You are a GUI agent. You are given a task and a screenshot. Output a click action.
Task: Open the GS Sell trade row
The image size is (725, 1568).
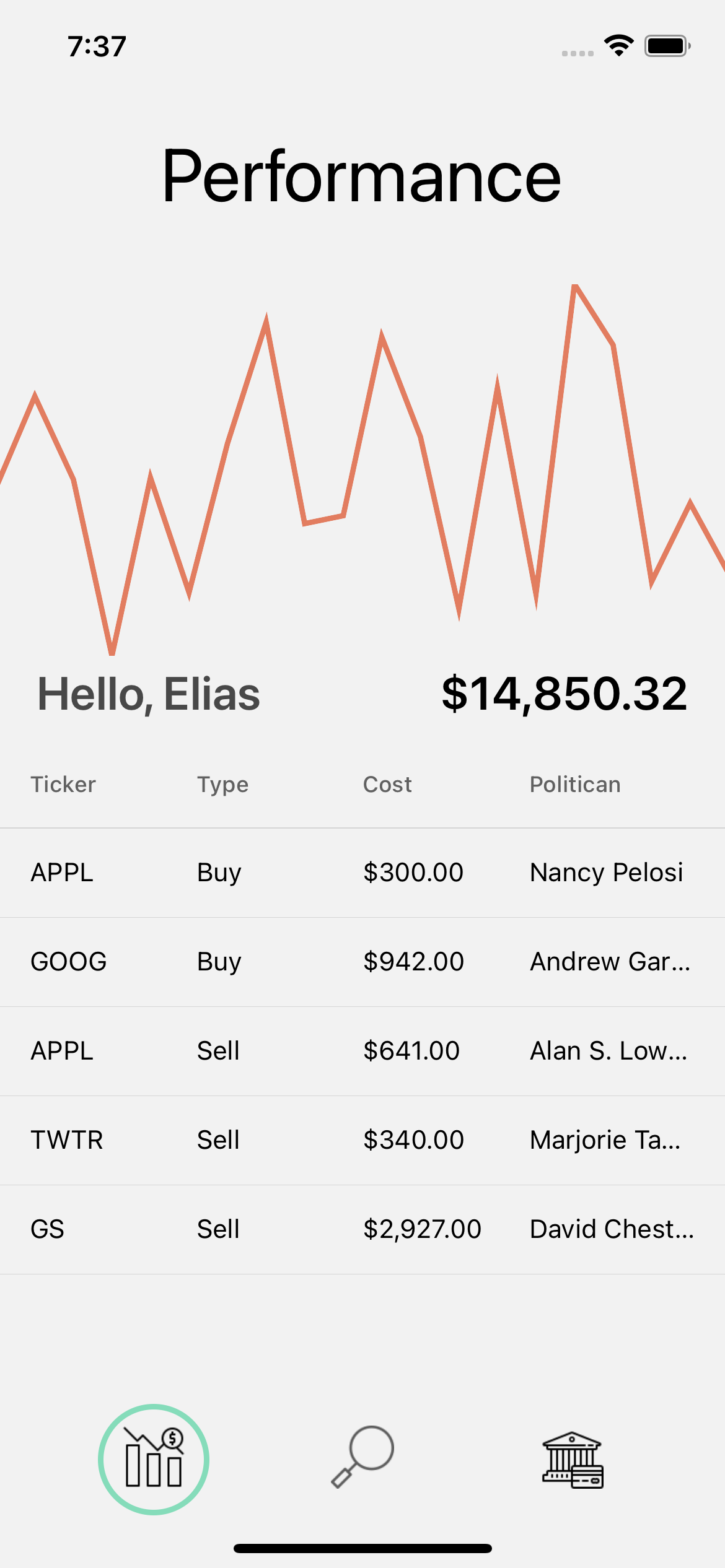pyautogui.click(x=362, y=1229)
